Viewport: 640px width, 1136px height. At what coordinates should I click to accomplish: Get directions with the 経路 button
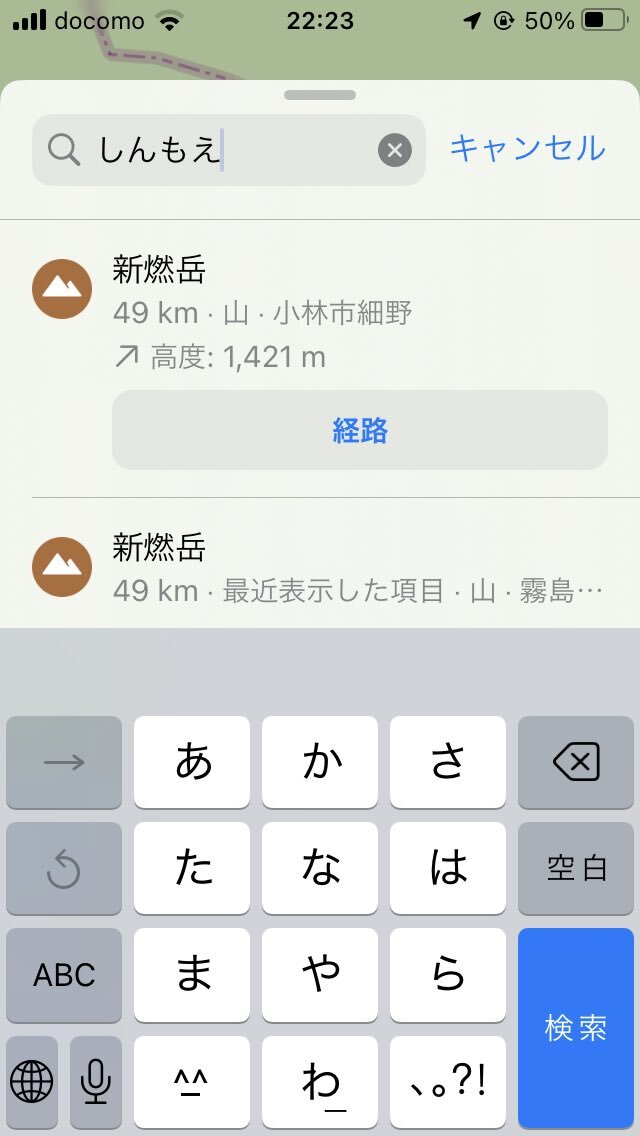(x=360, y=430)
